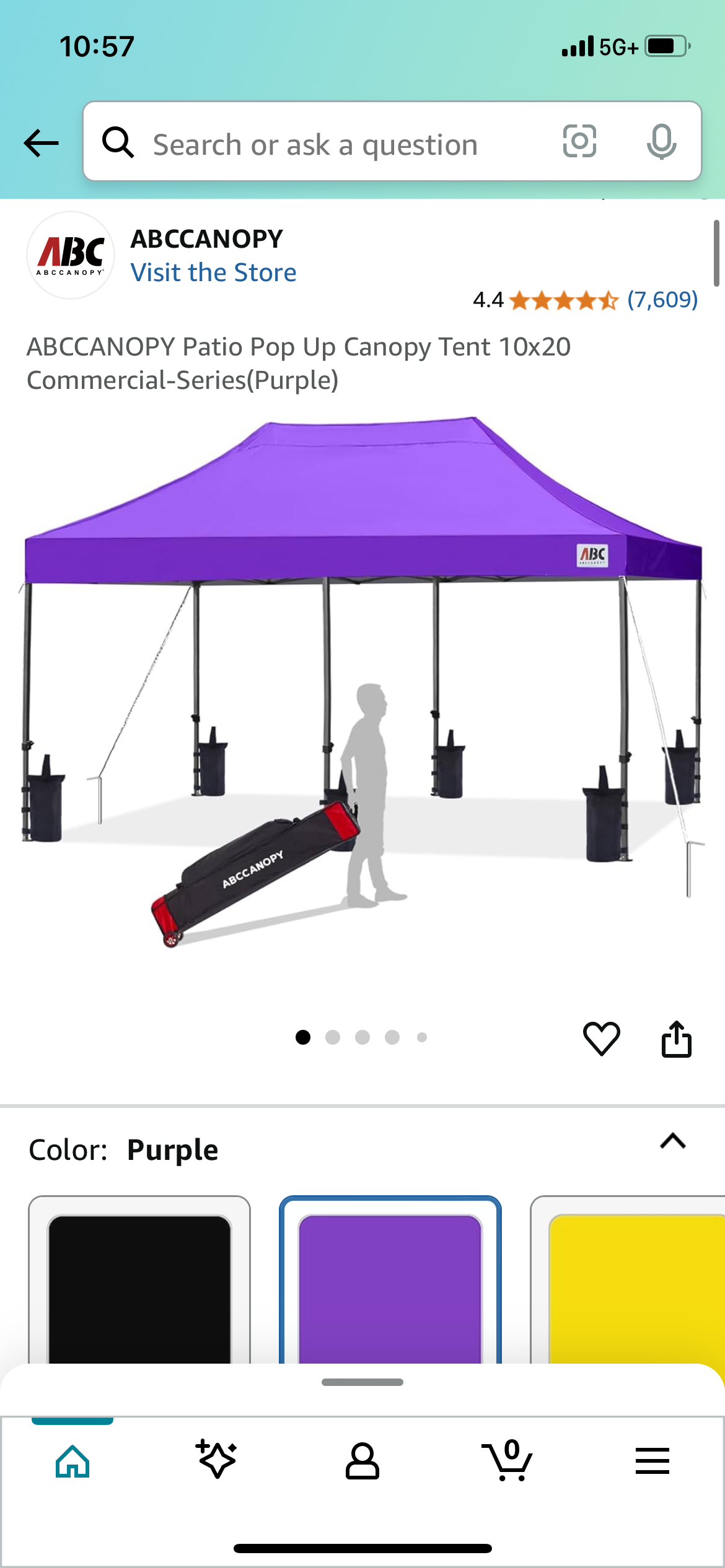Open the 7,609 customer ratings
This screenshot has width=725, height=1568.
pyautogui.click(x=662, y=300)
